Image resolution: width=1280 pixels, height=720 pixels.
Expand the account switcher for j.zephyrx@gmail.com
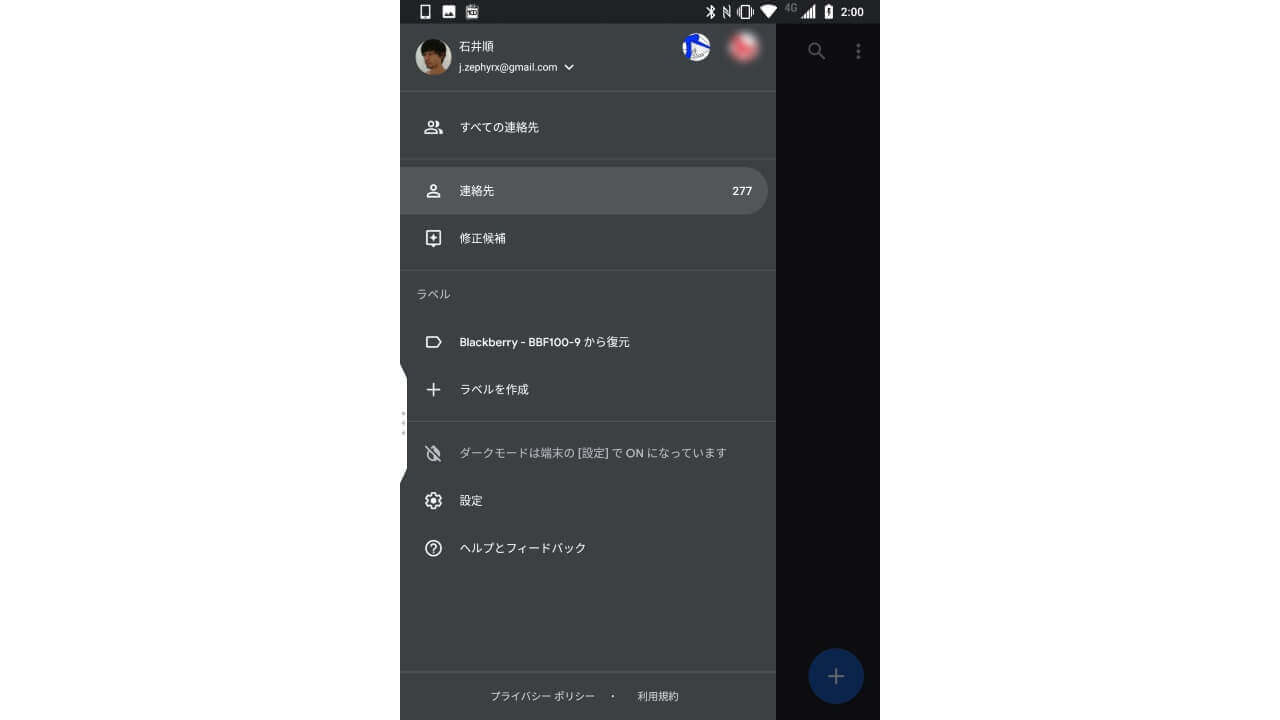tap(569, 68)
